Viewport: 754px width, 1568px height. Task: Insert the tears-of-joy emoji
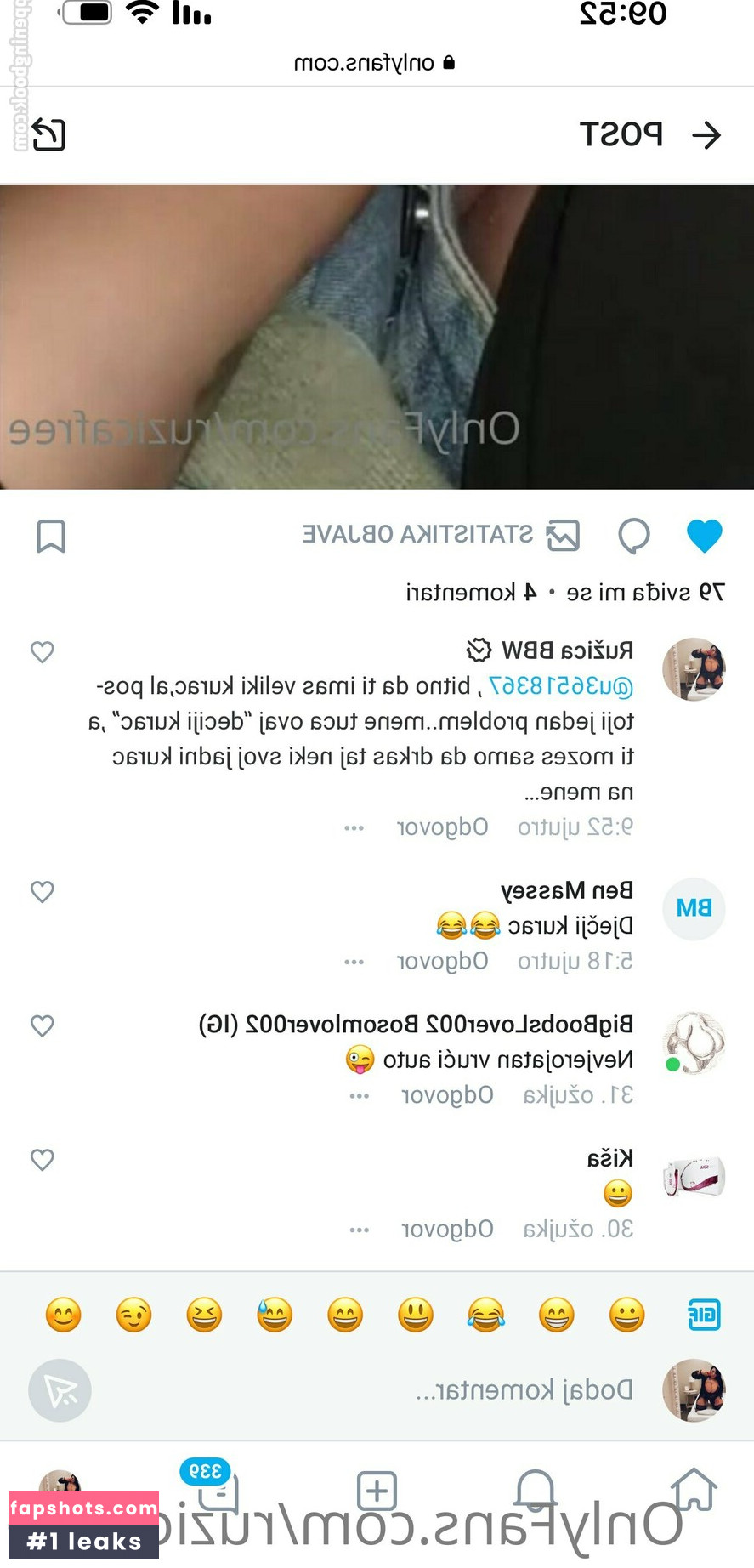tap(485, 1315)
